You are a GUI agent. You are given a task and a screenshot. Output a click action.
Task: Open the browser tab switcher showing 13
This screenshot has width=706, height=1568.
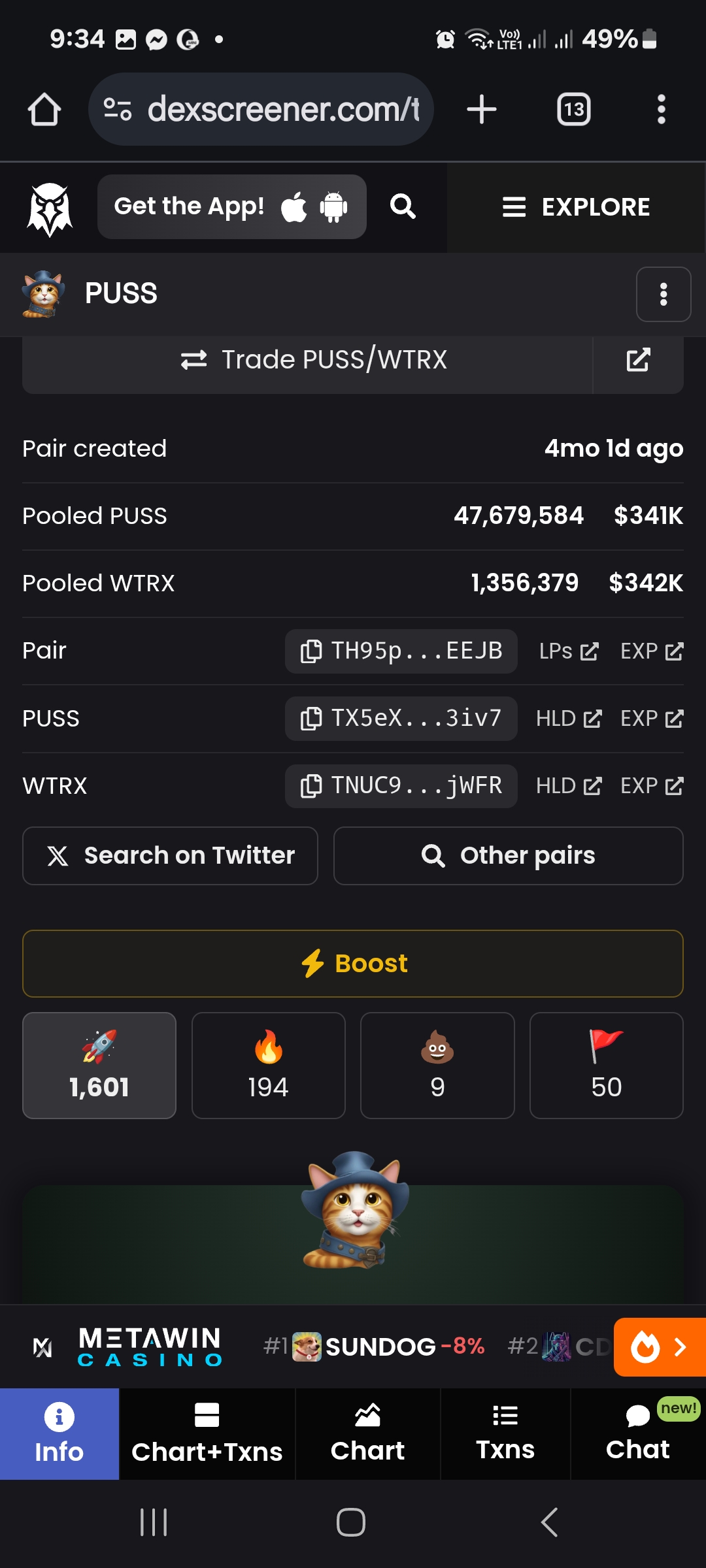[574, 109]
